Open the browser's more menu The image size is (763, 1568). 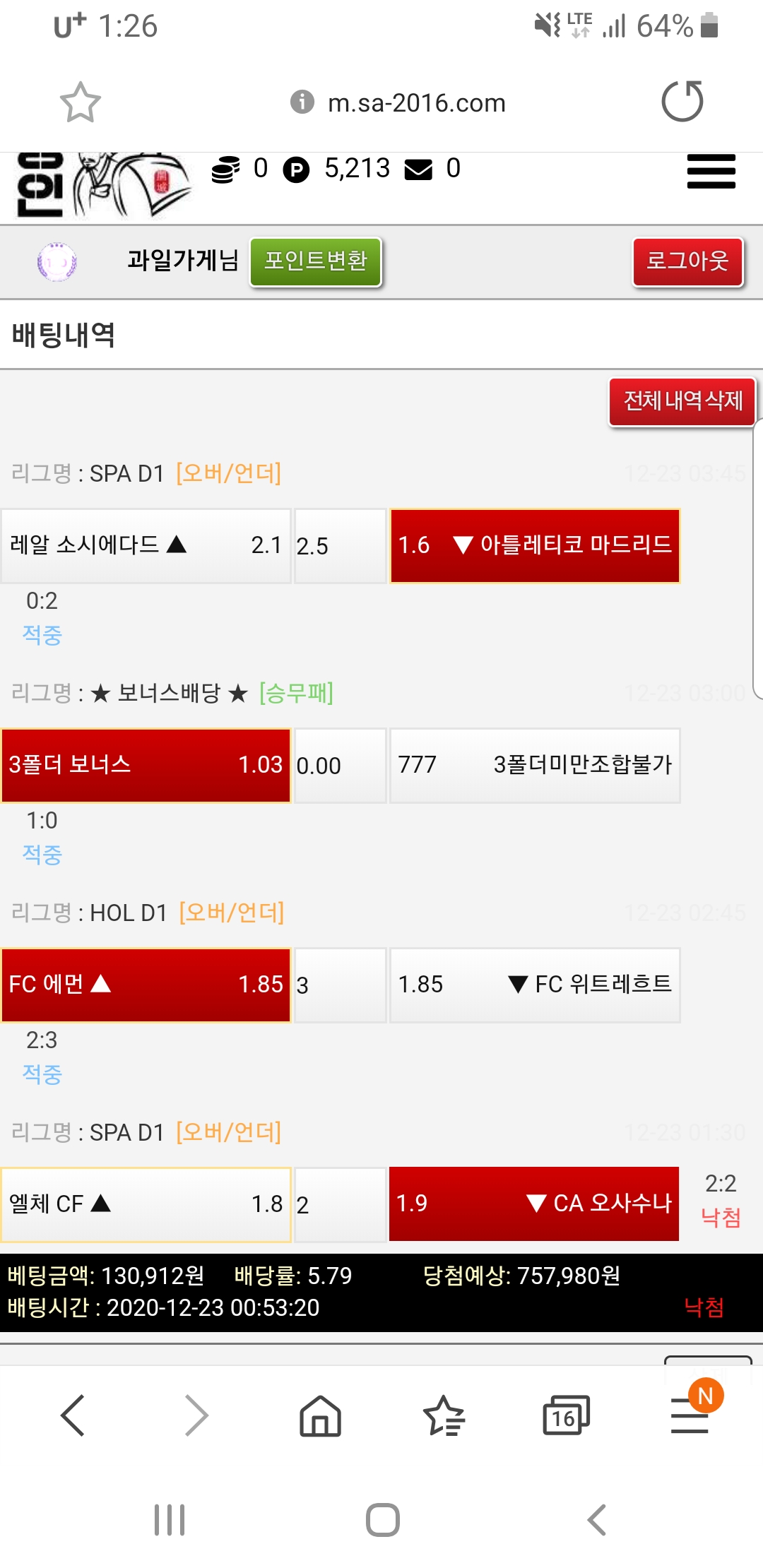[690, 1415]
